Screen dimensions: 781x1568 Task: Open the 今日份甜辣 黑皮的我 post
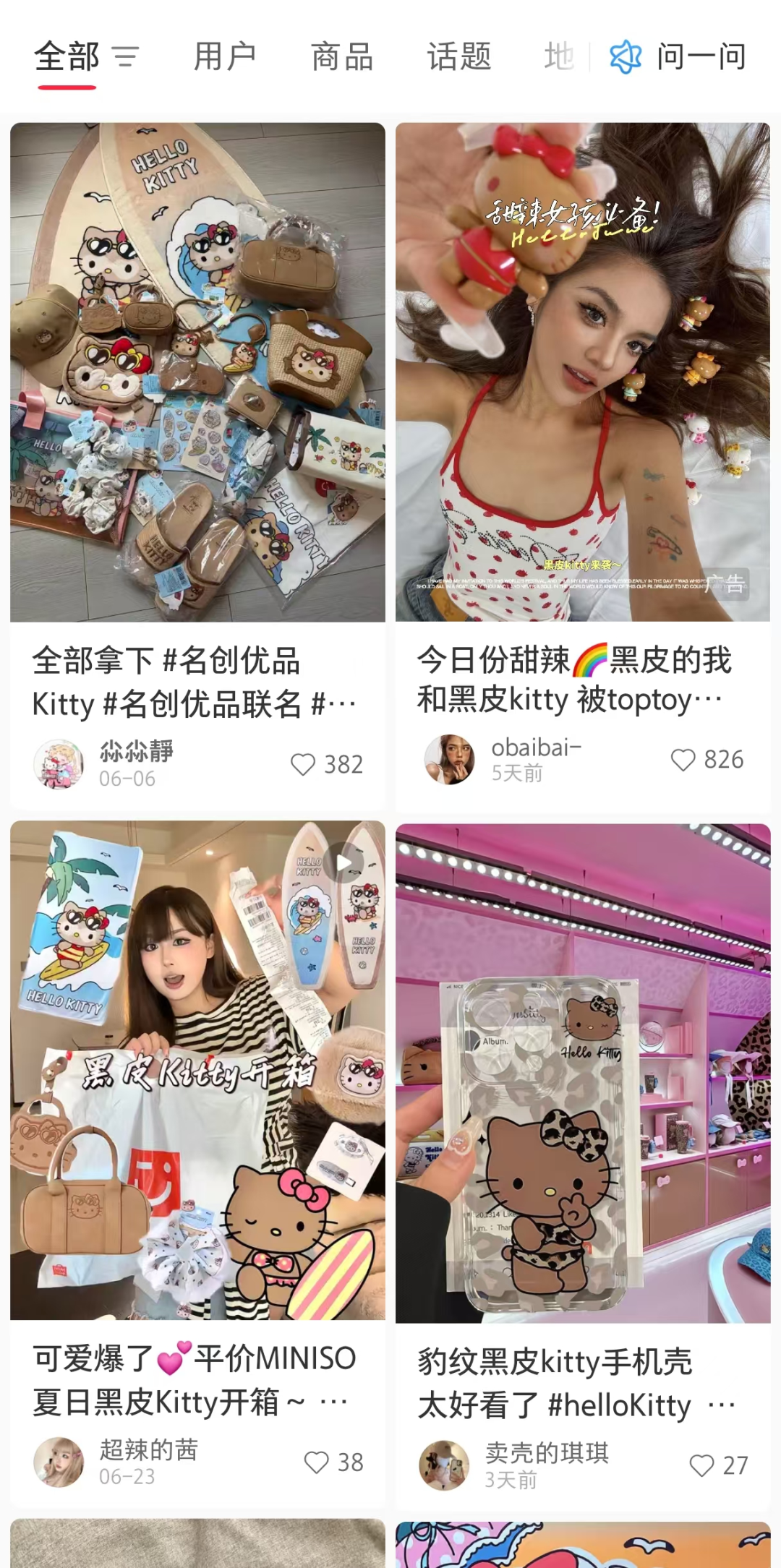582,372
